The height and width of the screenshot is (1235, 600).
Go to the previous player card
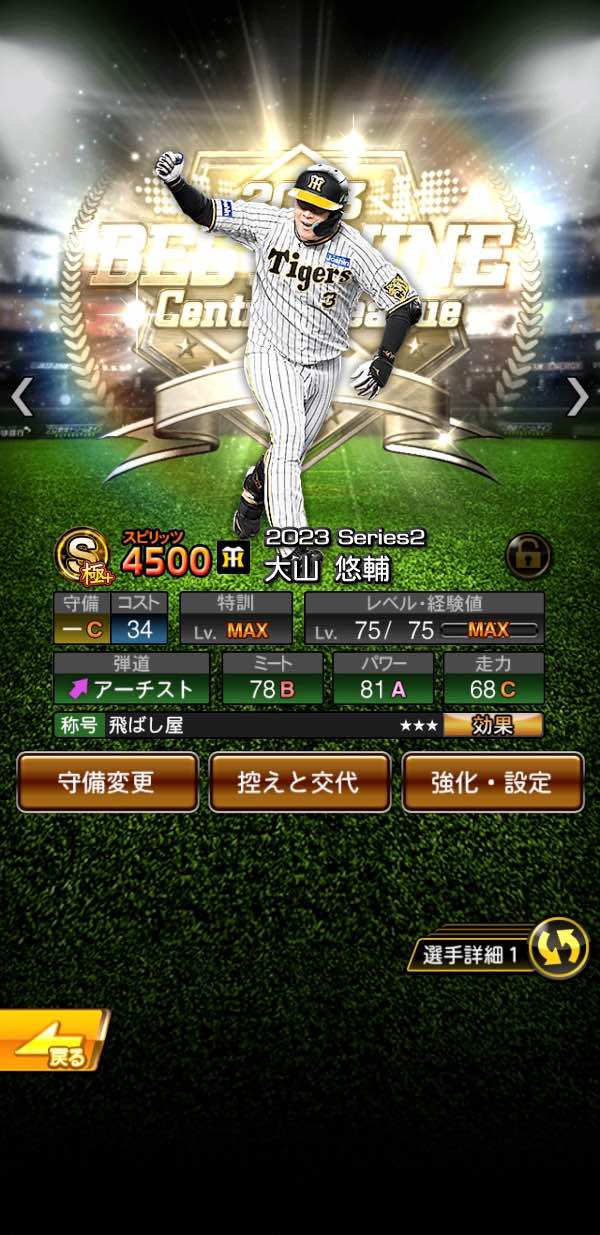click(x=21, y=397)
